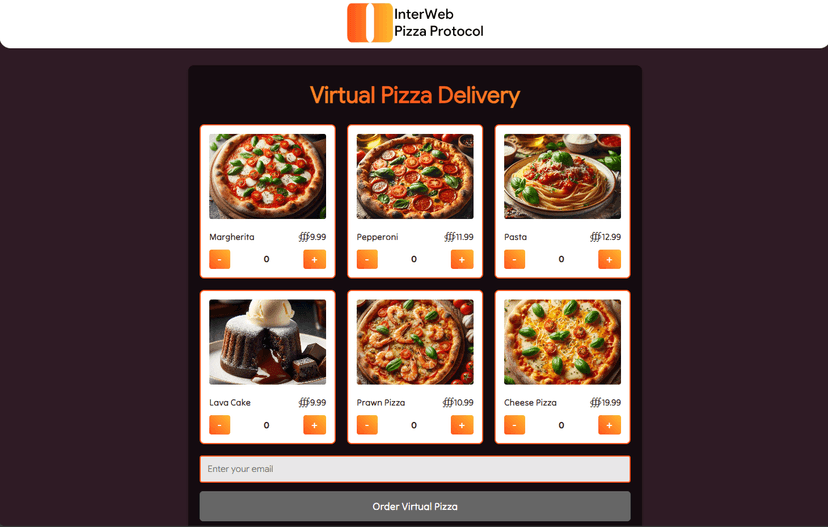Add one Lava Cake to order
The height and width of the screenshot is (527, 828).
314,425
